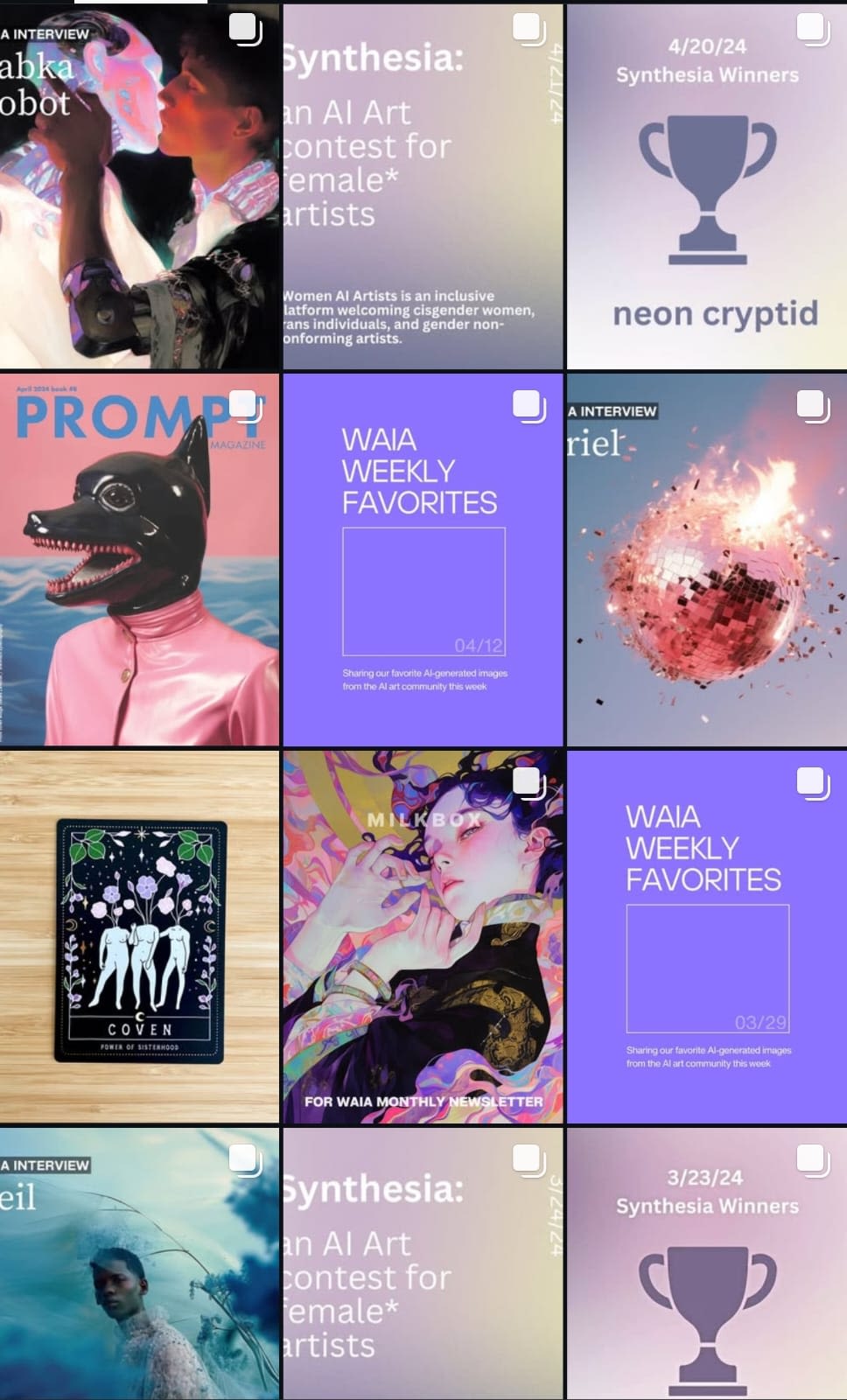Open the blue-toned interview portrait post
Screen dimensions: 847x1400
[140, 1264]
